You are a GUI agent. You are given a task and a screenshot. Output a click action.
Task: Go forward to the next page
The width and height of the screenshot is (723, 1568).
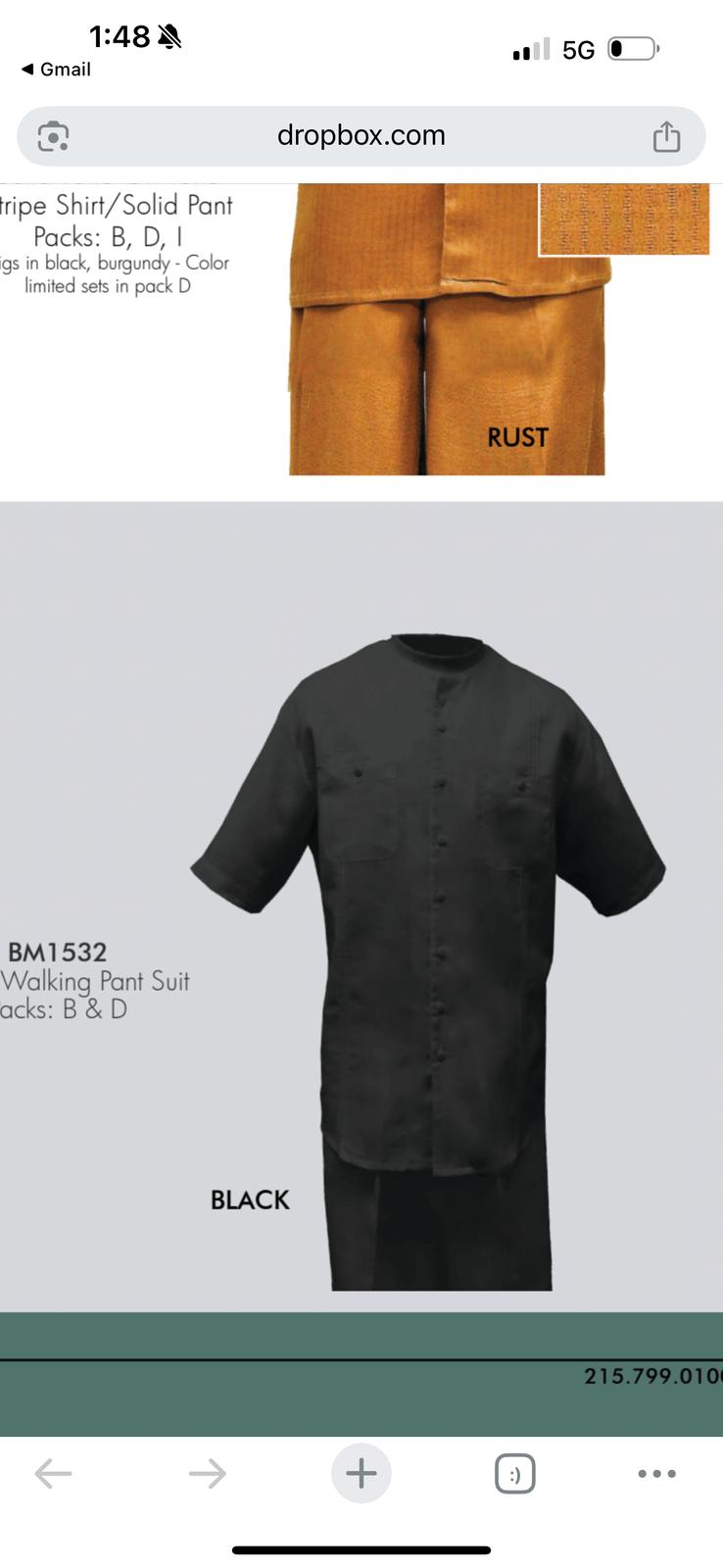click(207, 1473)
